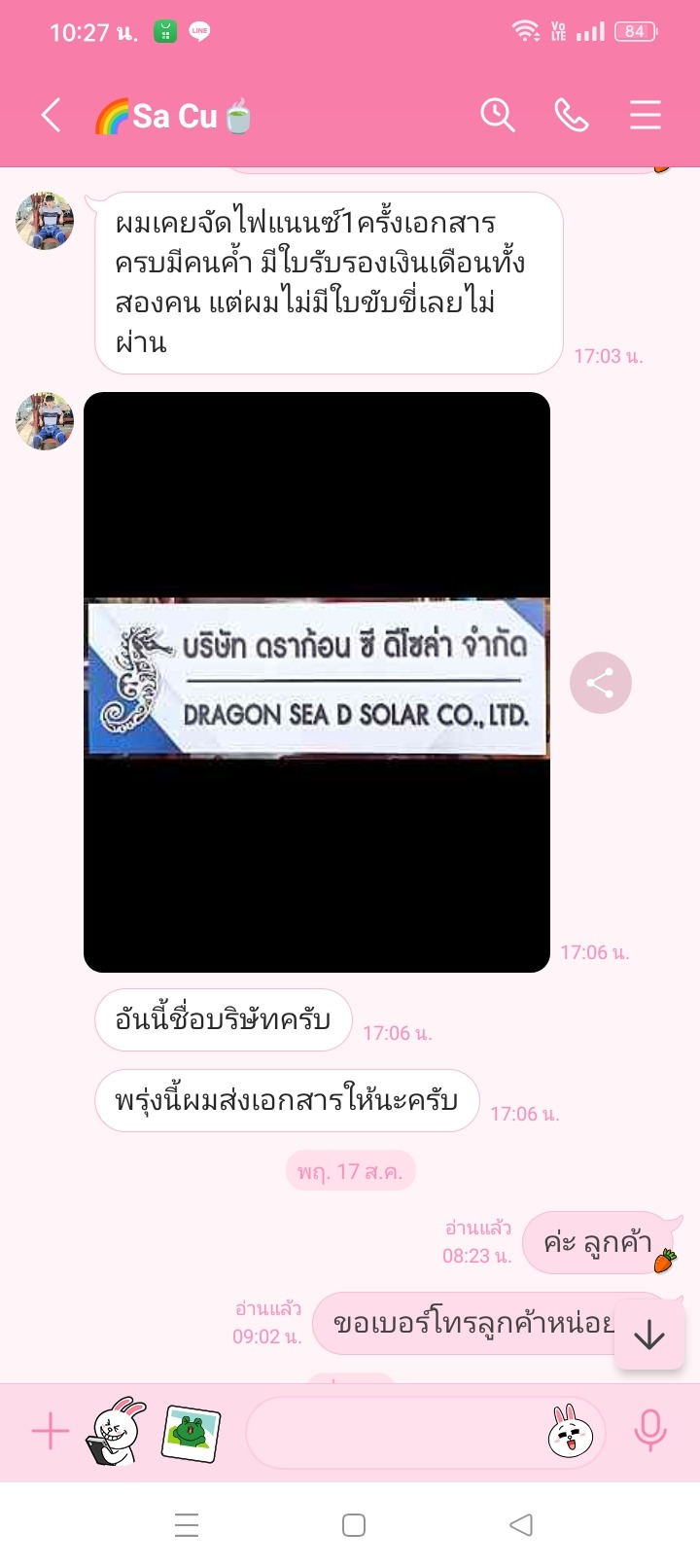
Task: Start a voice call with Sa Cu
Action: click(571, 116)
